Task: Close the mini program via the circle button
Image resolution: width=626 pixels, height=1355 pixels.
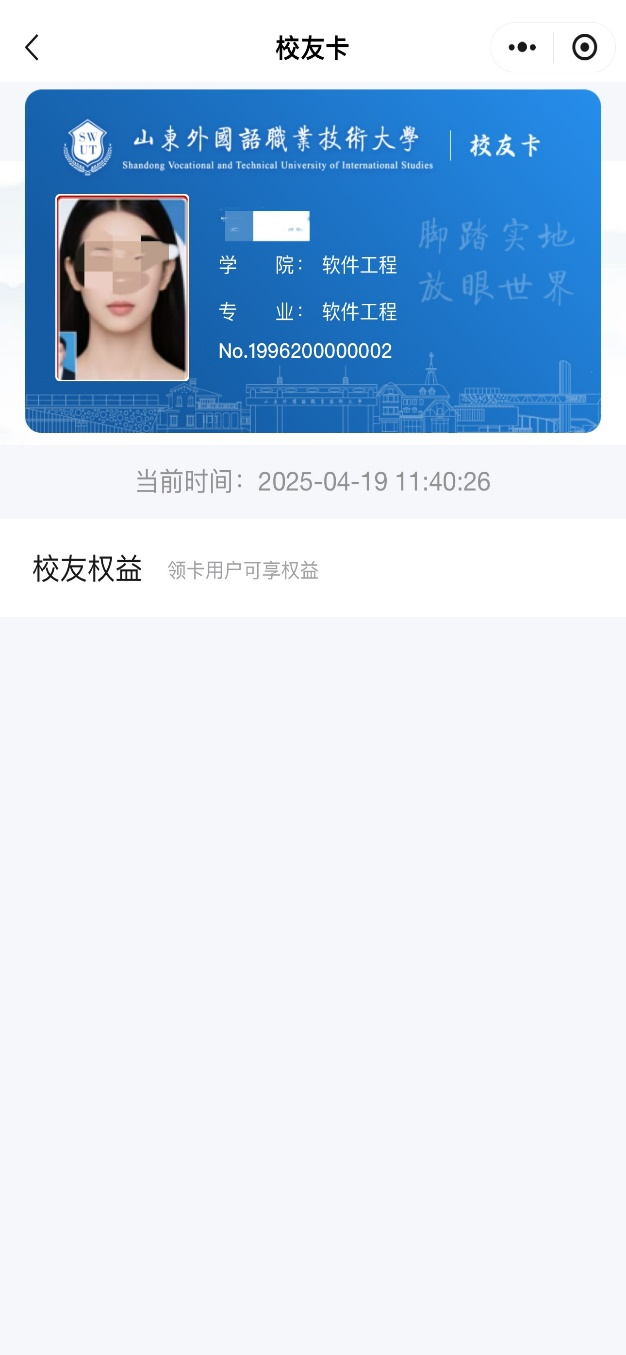Action: coord(584,47)
